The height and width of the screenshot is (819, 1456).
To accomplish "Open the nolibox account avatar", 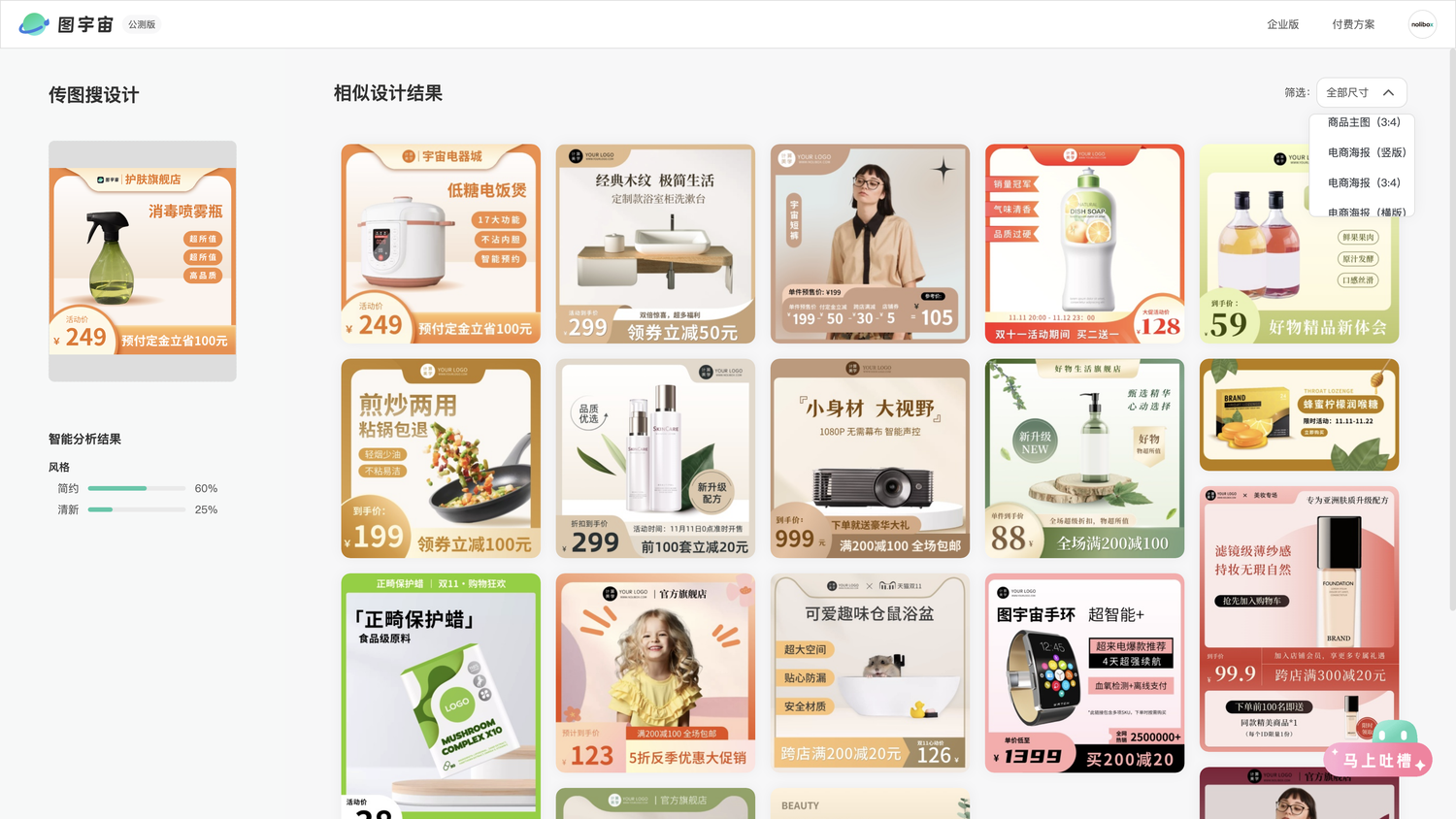I will [1422, 24].
